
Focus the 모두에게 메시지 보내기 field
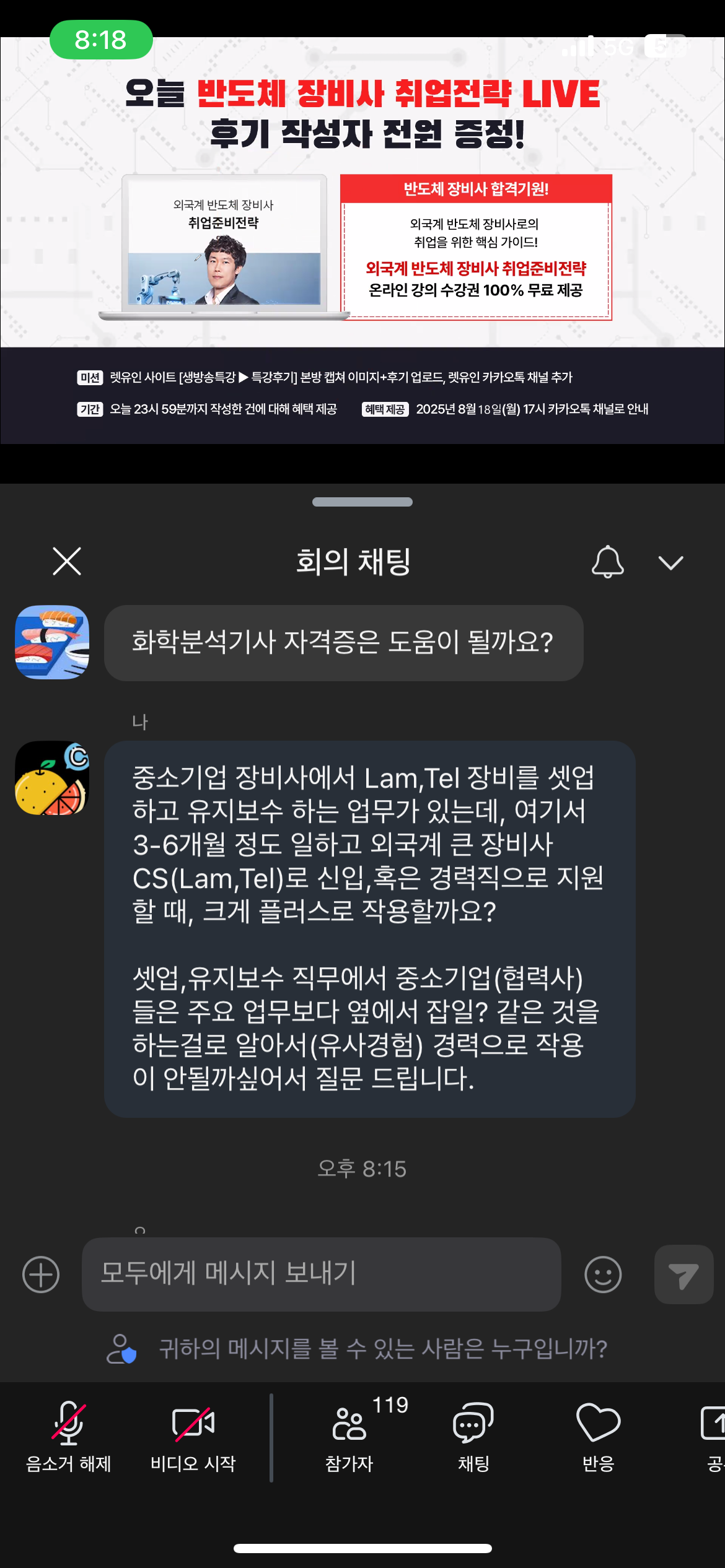tap(321, 1274)
